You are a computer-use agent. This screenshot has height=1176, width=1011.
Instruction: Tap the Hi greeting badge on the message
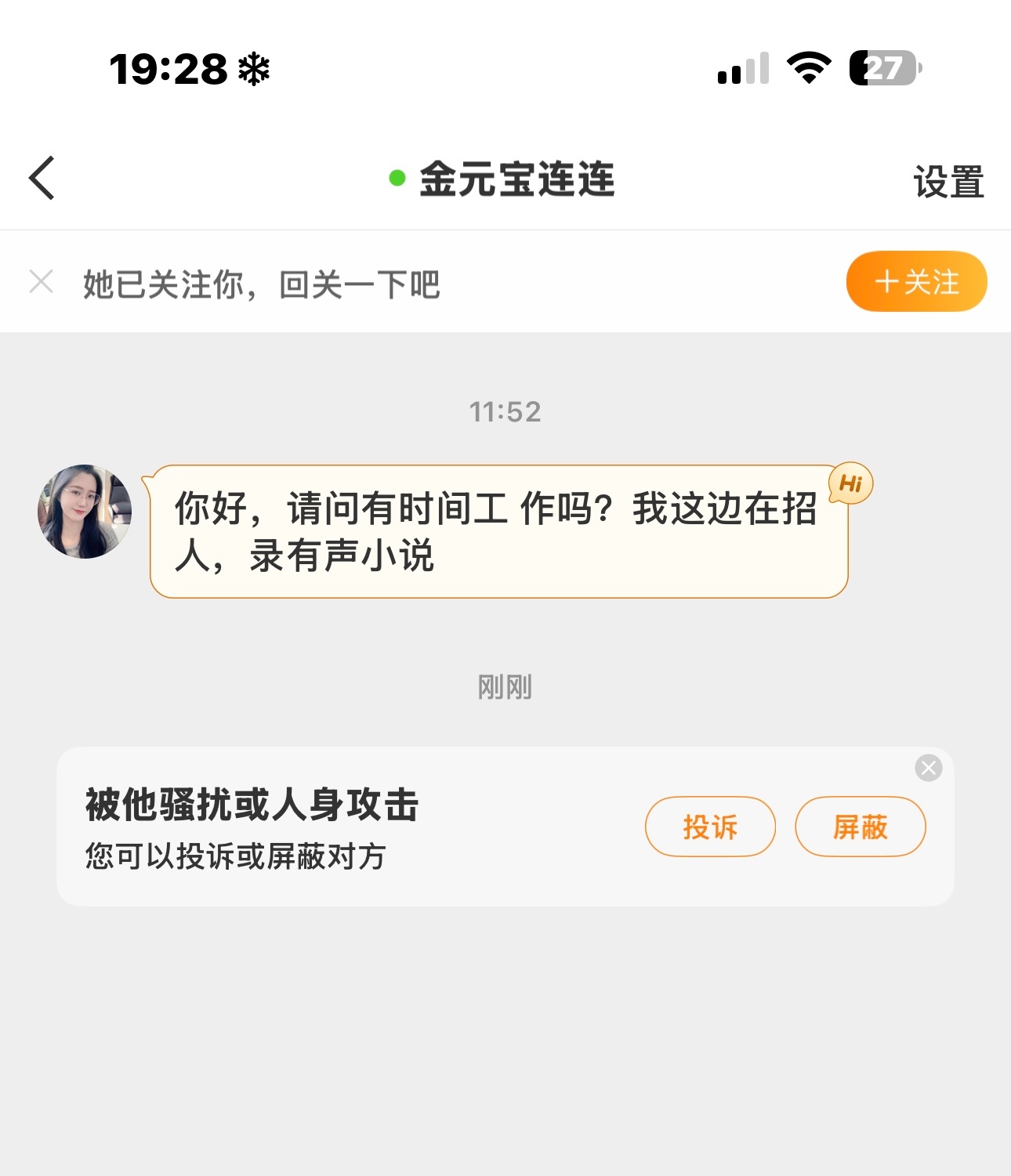pyautogui.click(x=852, y=483)
